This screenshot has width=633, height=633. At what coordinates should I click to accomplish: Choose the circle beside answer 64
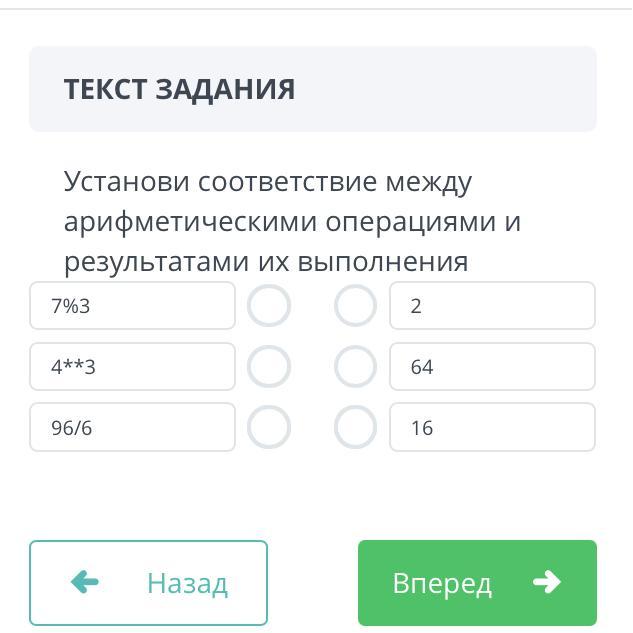[x=355, y=367]
